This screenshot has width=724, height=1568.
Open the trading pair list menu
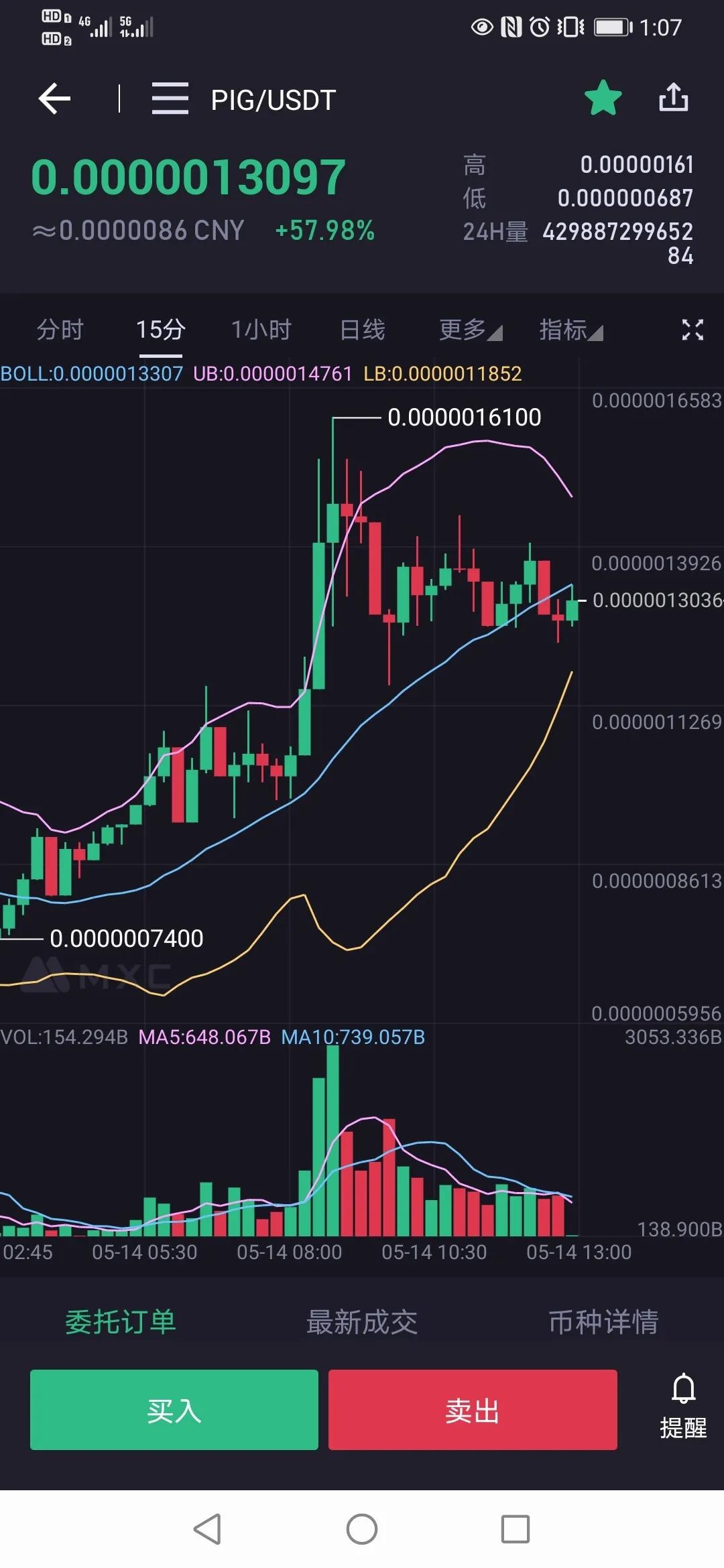(170, 99)
